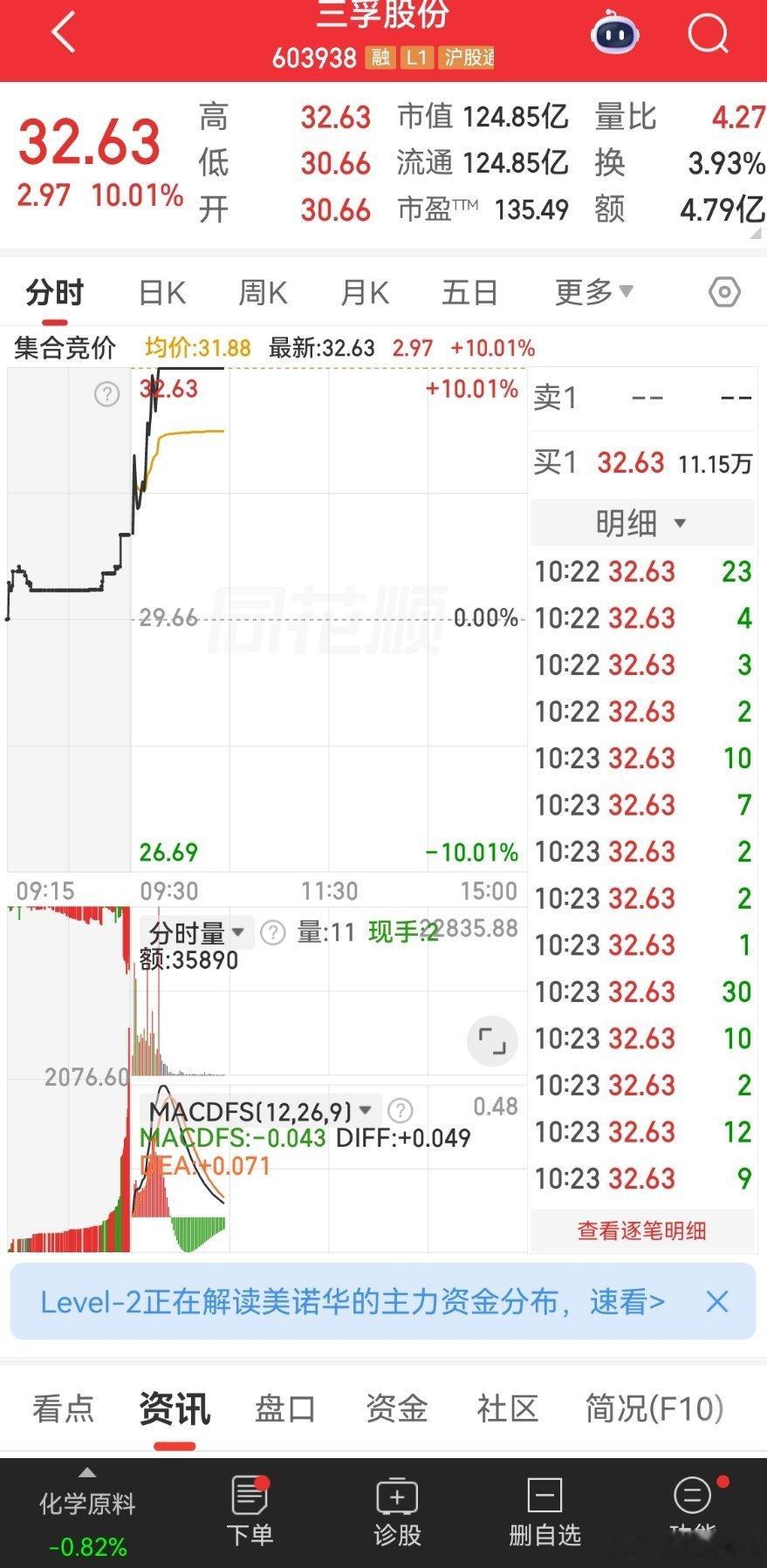767x1568 pixels.
Task: Tap 删自选 to remove from watchlist
Action: tap(544, 1511)
